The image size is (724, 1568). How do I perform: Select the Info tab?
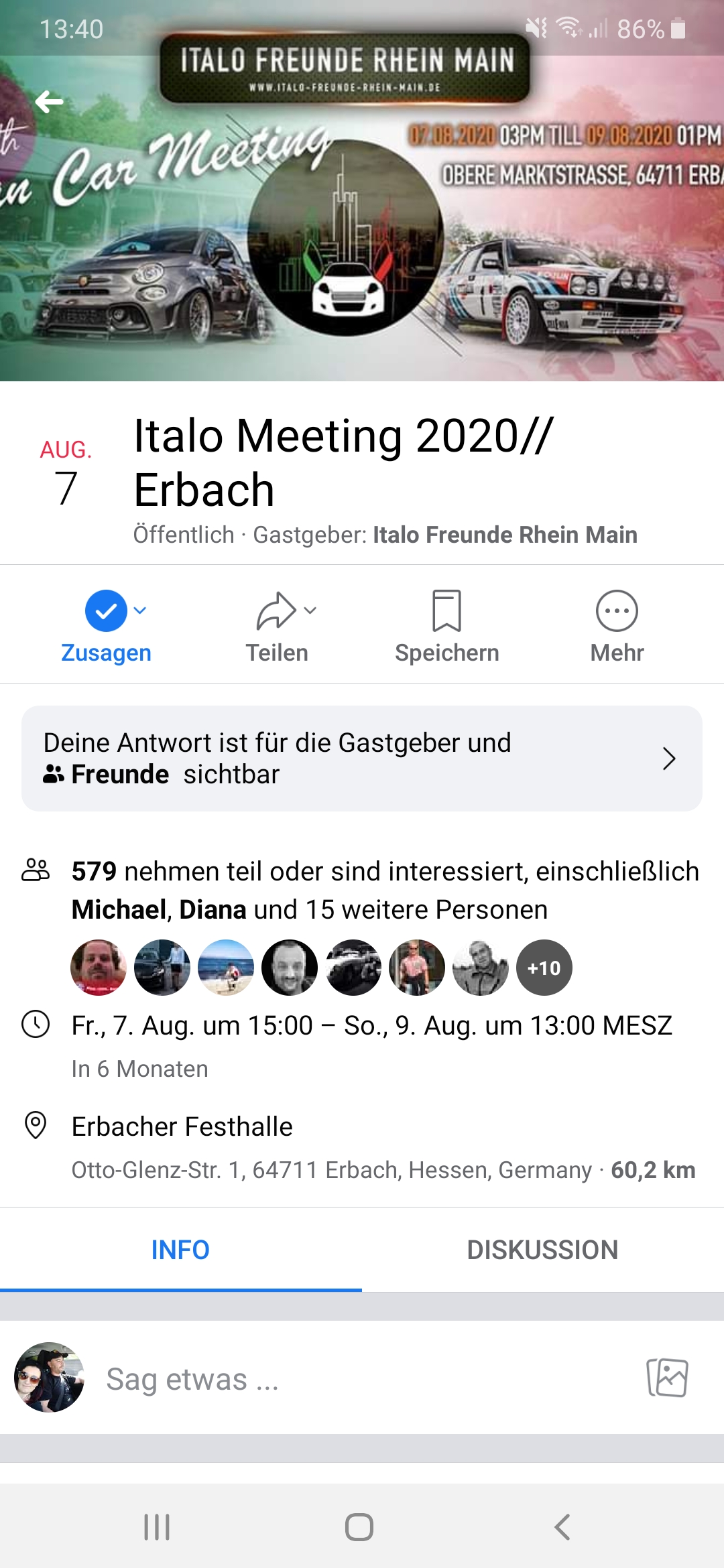(180, 1250)
